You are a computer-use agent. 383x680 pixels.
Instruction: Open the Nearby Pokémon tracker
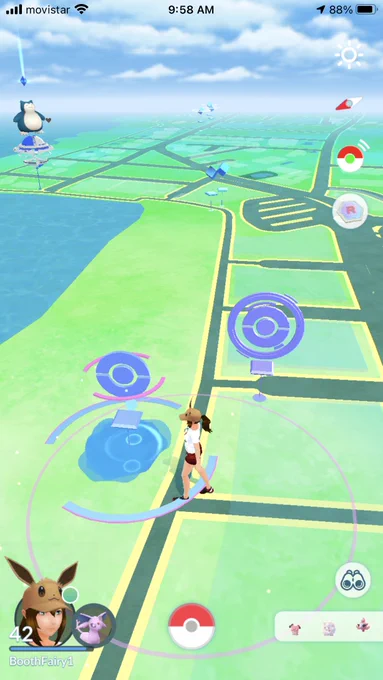click(x=328, y=627)
